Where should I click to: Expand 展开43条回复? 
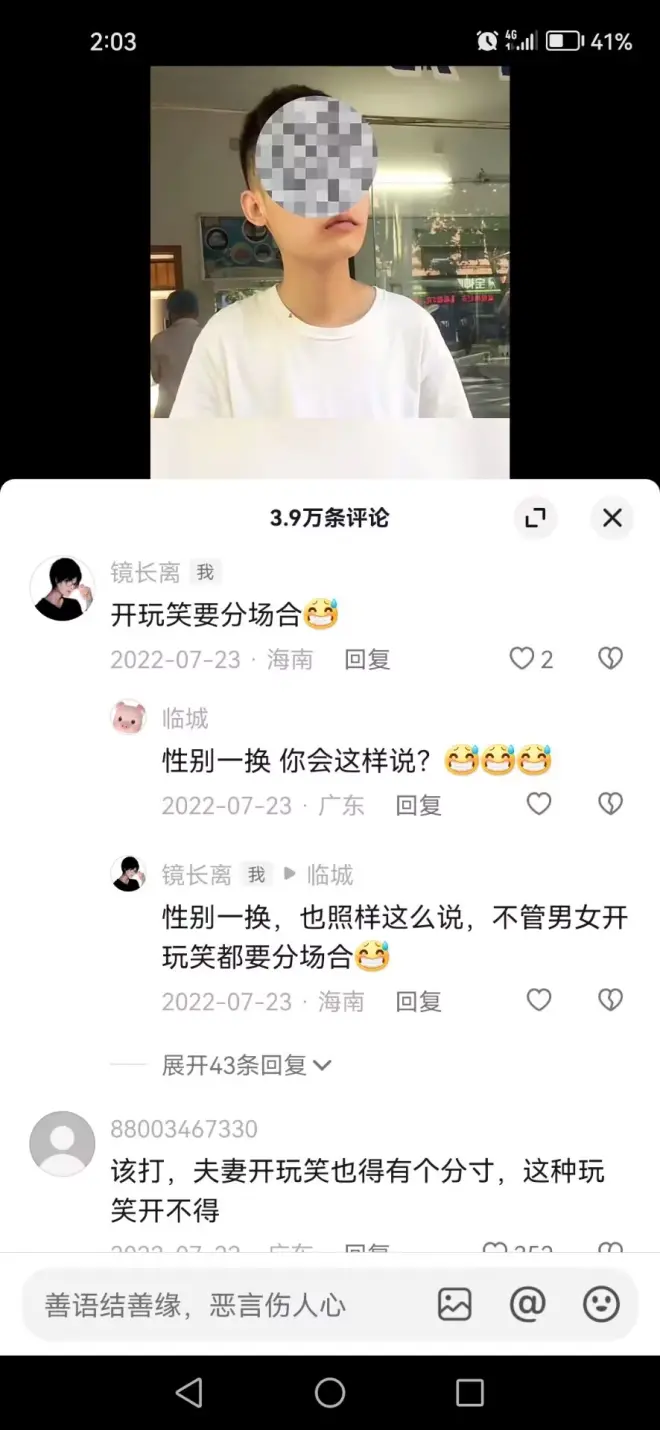click(246, 1066)
